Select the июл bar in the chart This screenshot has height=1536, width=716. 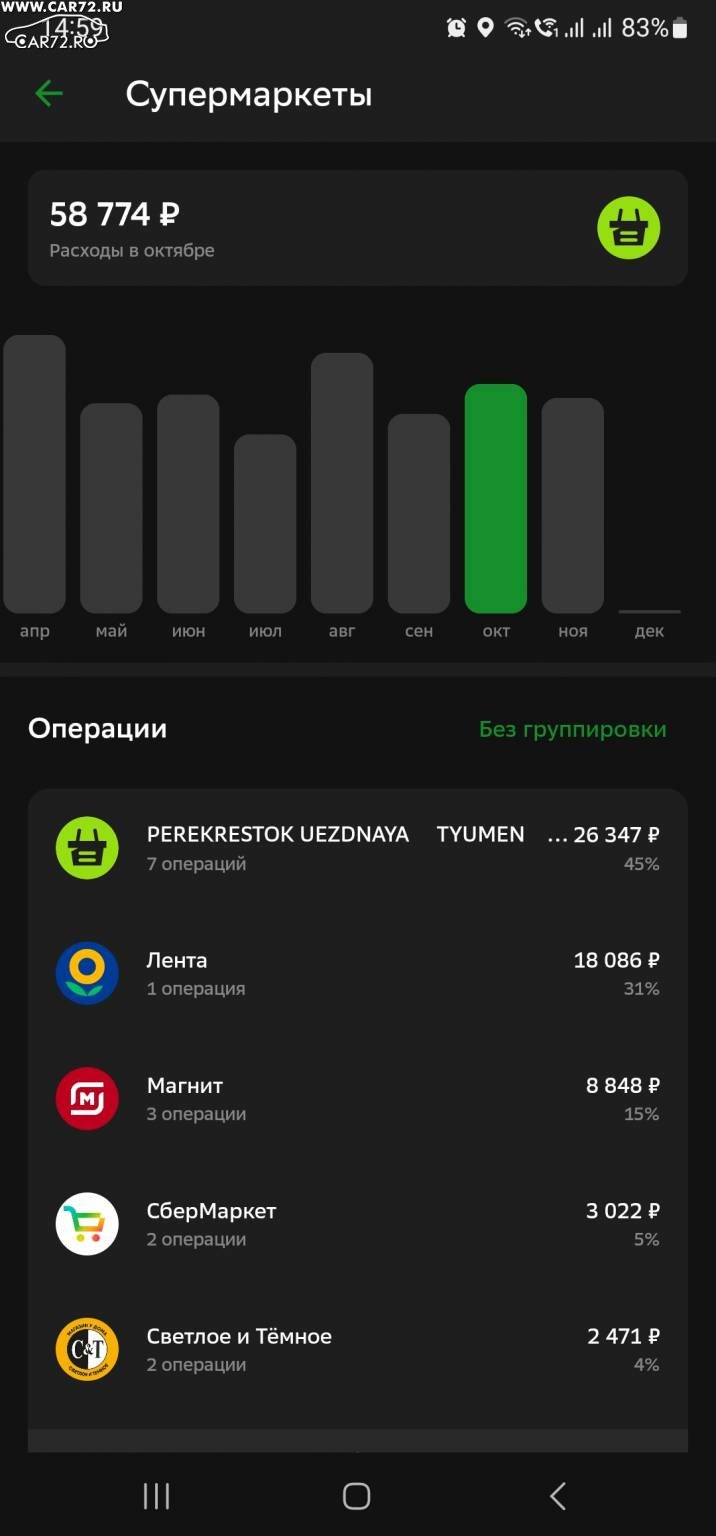(265, 524)
